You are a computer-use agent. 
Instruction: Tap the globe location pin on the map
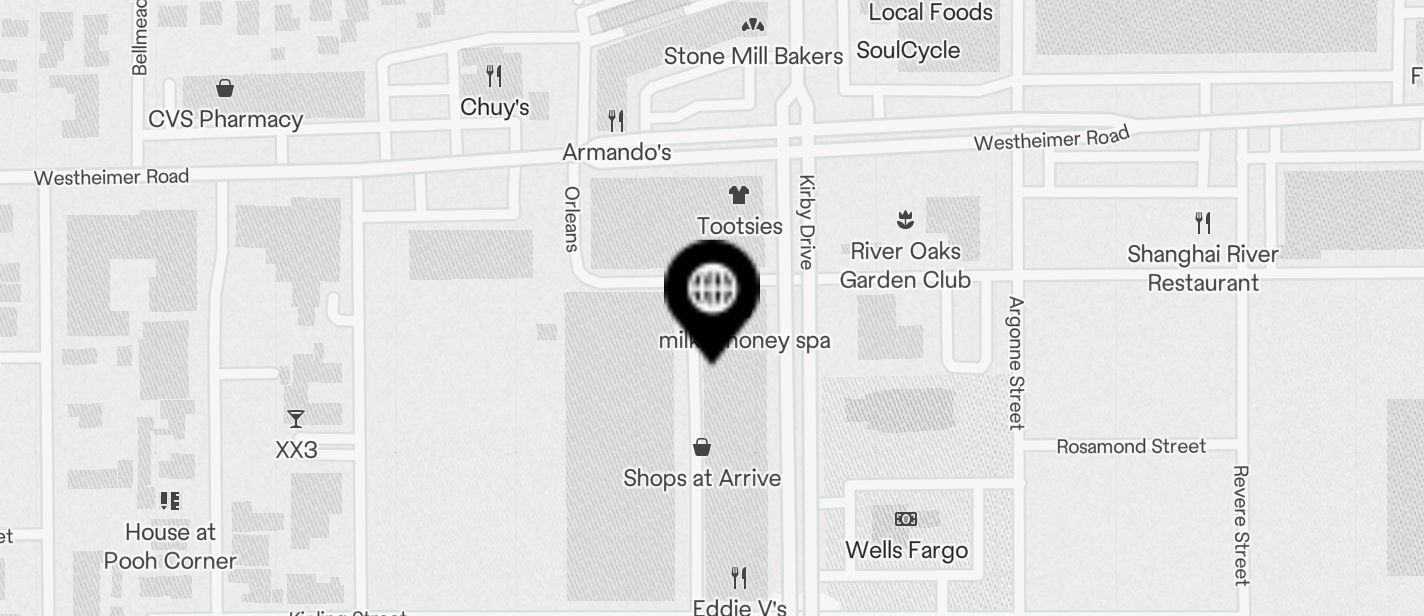712,291
